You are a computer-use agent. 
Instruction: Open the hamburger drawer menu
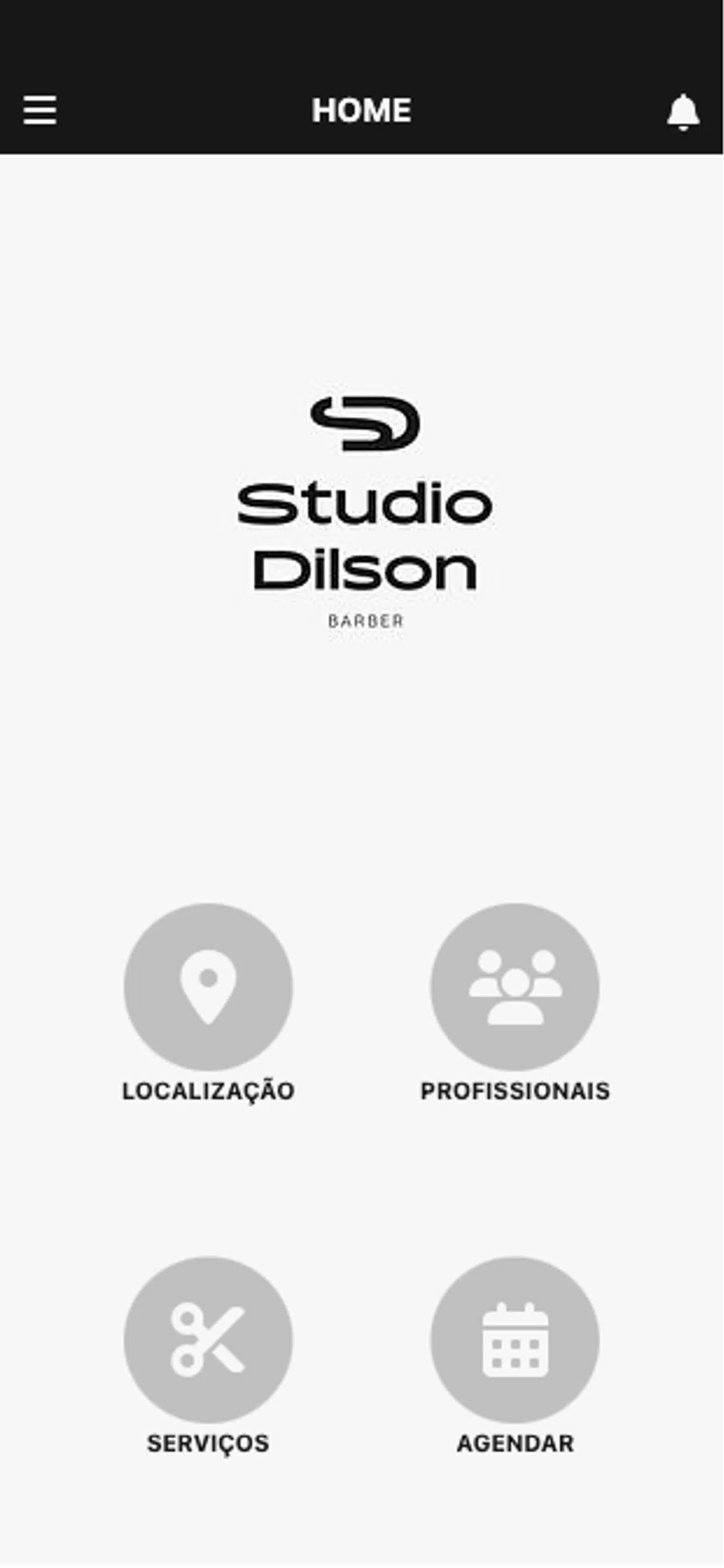click(40, 110)
